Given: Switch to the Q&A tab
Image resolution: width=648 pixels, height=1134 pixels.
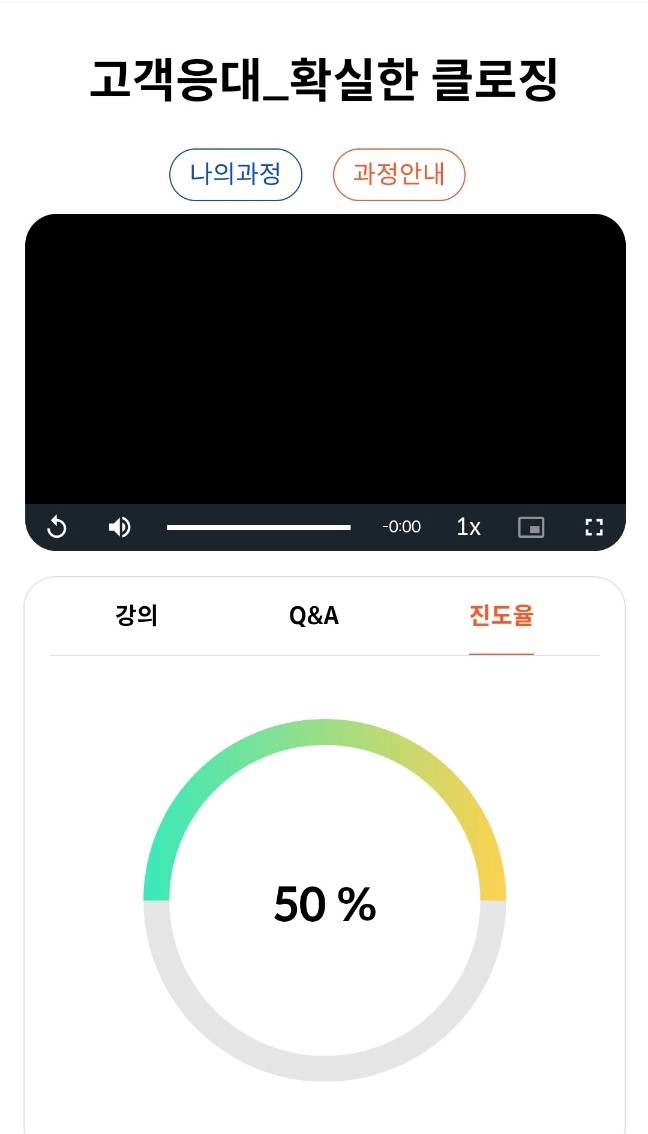Looking at the screenshot, I should 314,616.
